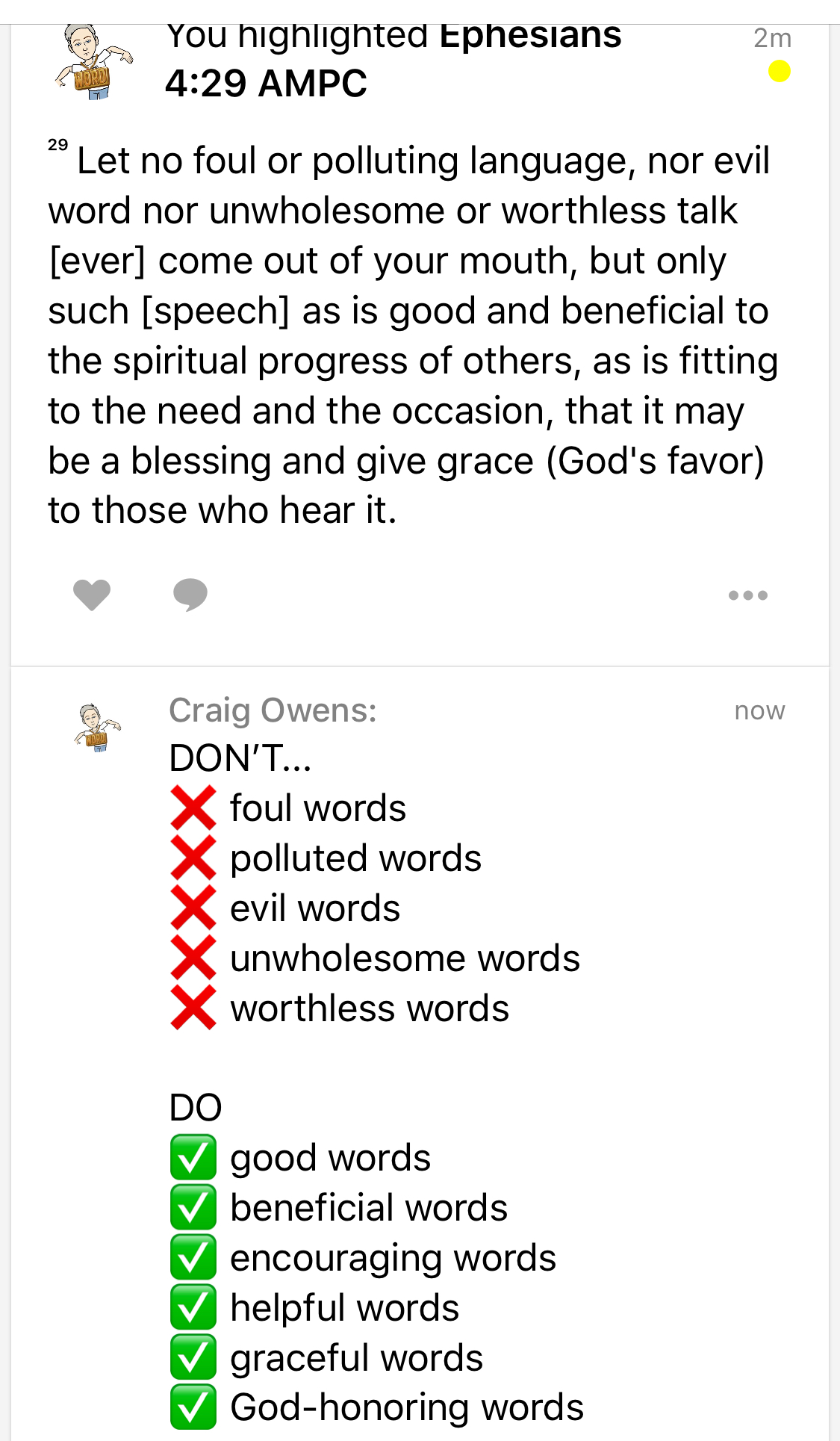Open Craig Owens' profile from comment name
This screenshot has width=840, height=1441.
(x=273, y=710)
